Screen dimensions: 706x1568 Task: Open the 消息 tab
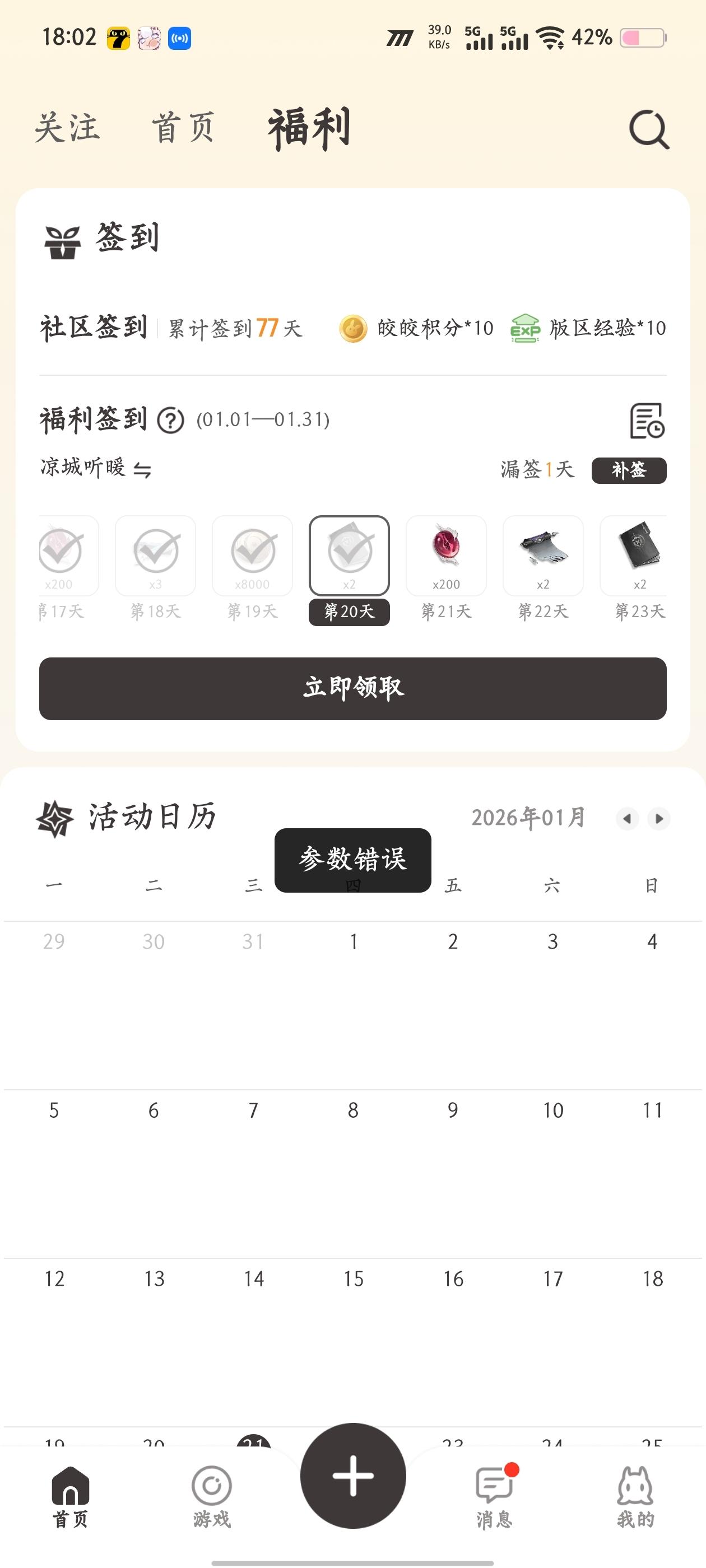pyautogui.click(x=494, y=1496)
